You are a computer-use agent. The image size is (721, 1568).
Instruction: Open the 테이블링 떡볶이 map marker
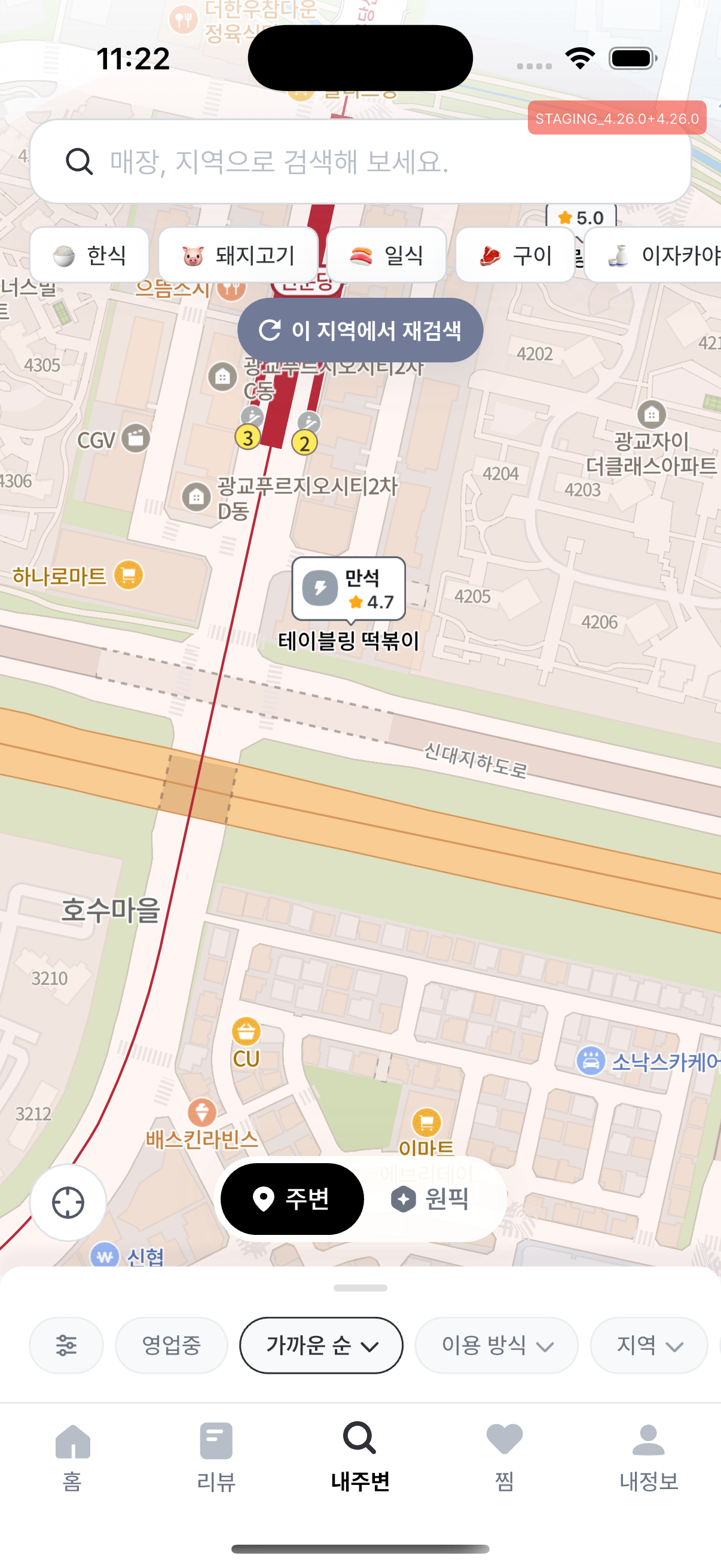[349, 588]
